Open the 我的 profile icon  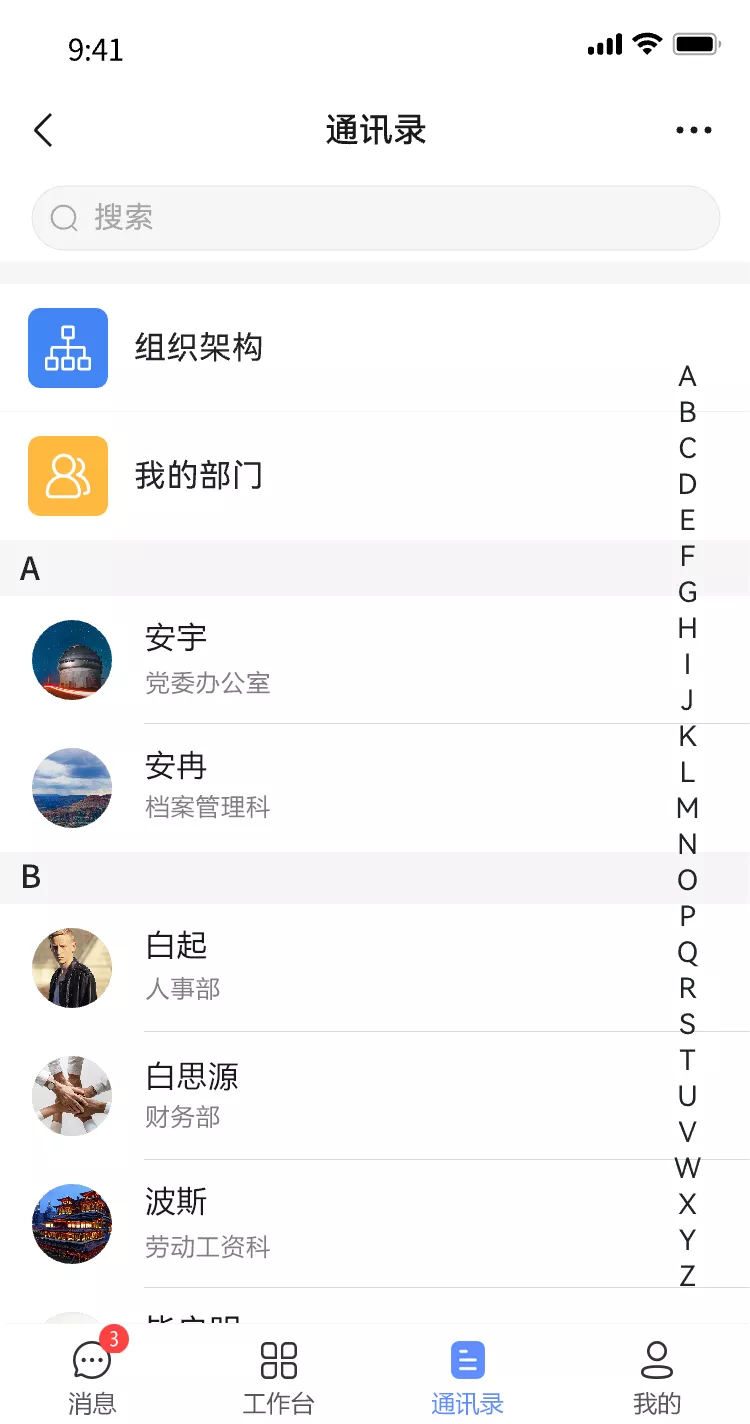coord(656,1360)
